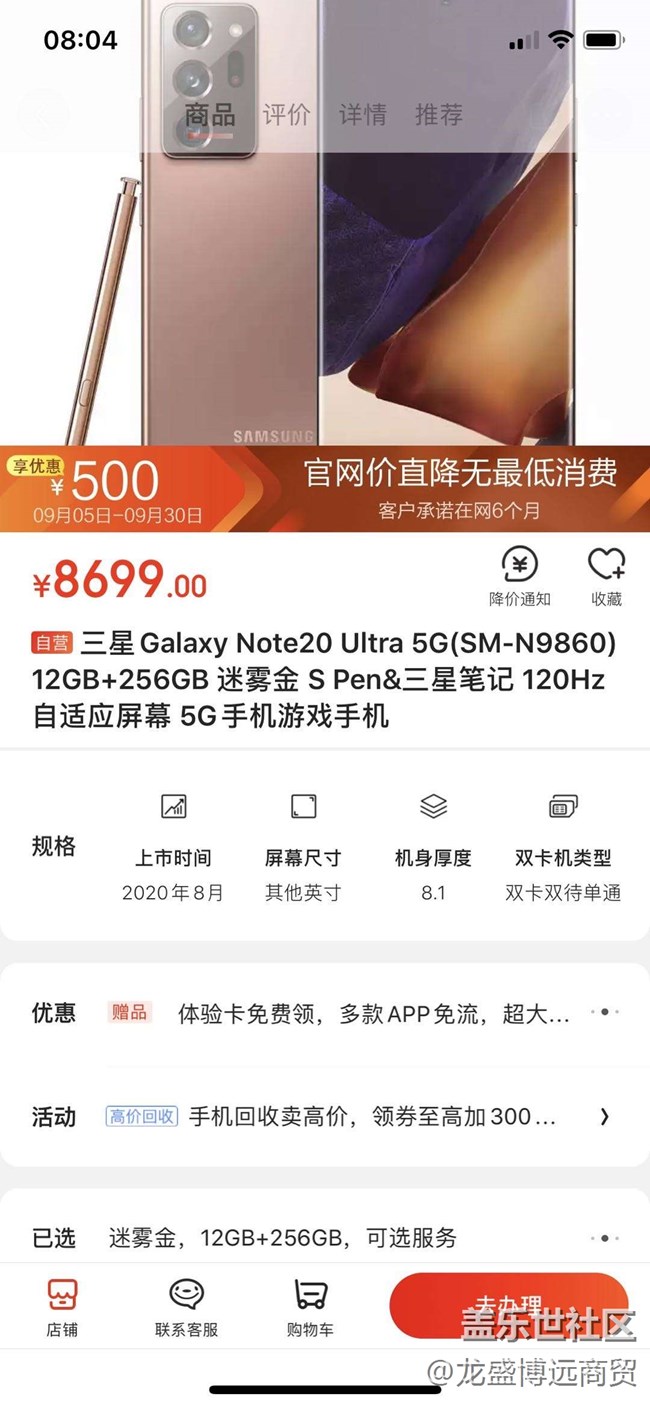Visit the 店铺 store page

[62, 1307]
